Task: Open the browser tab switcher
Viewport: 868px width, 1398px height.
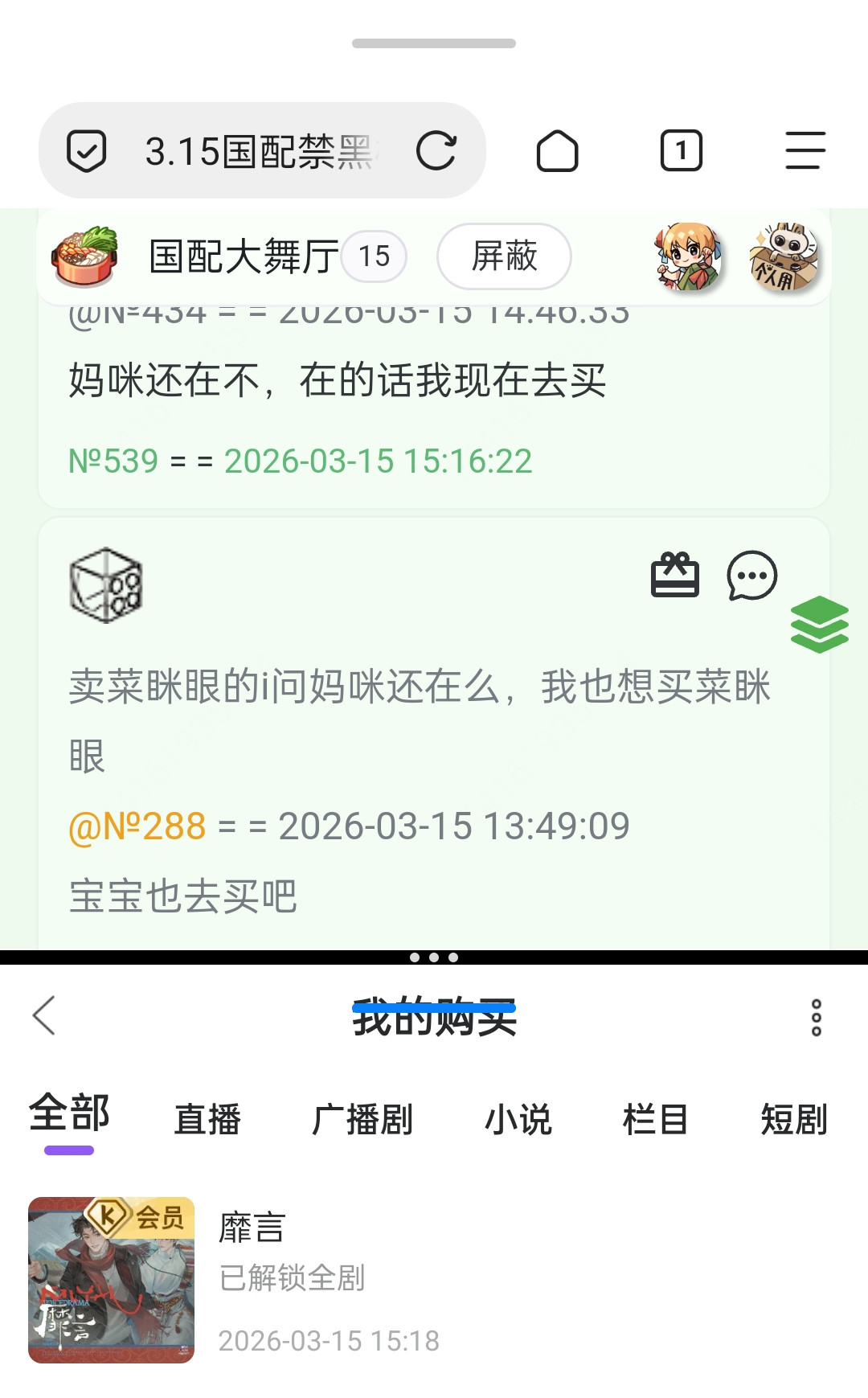Action: [x=681, y=150]
